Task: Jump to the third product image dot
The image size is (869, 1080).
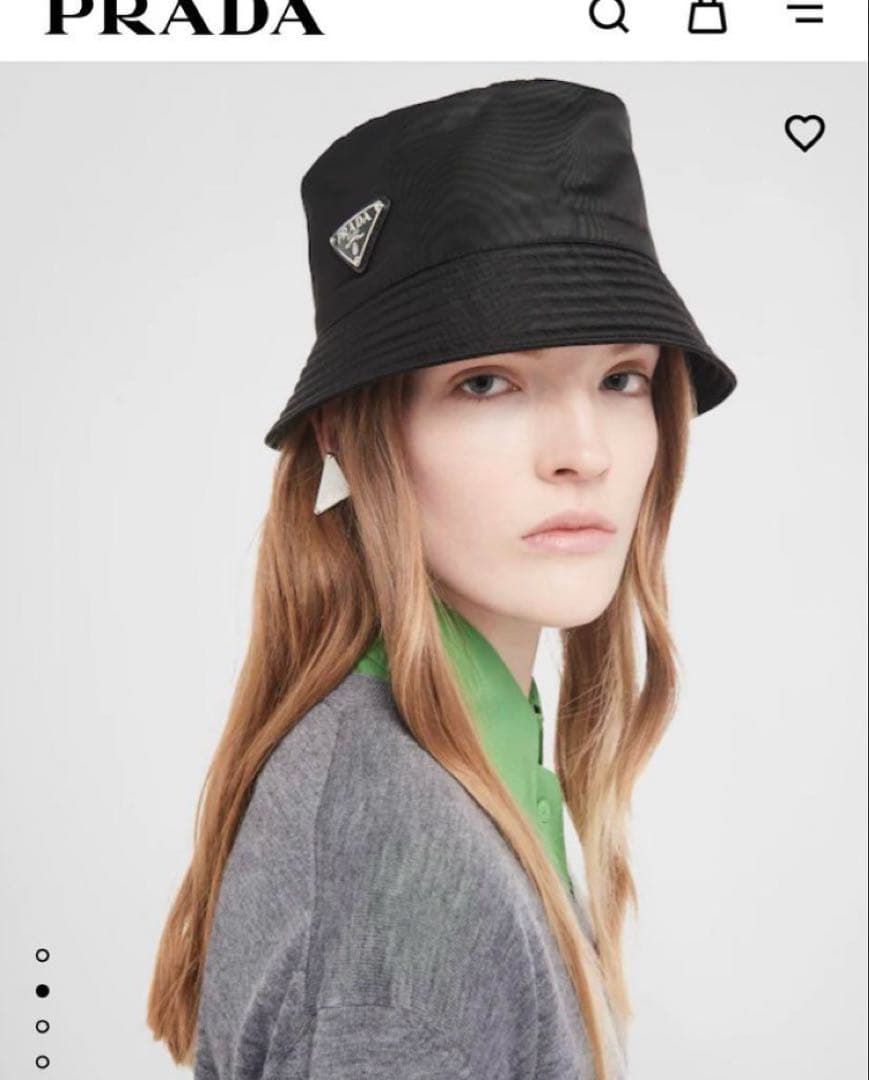Action: 42,1026
